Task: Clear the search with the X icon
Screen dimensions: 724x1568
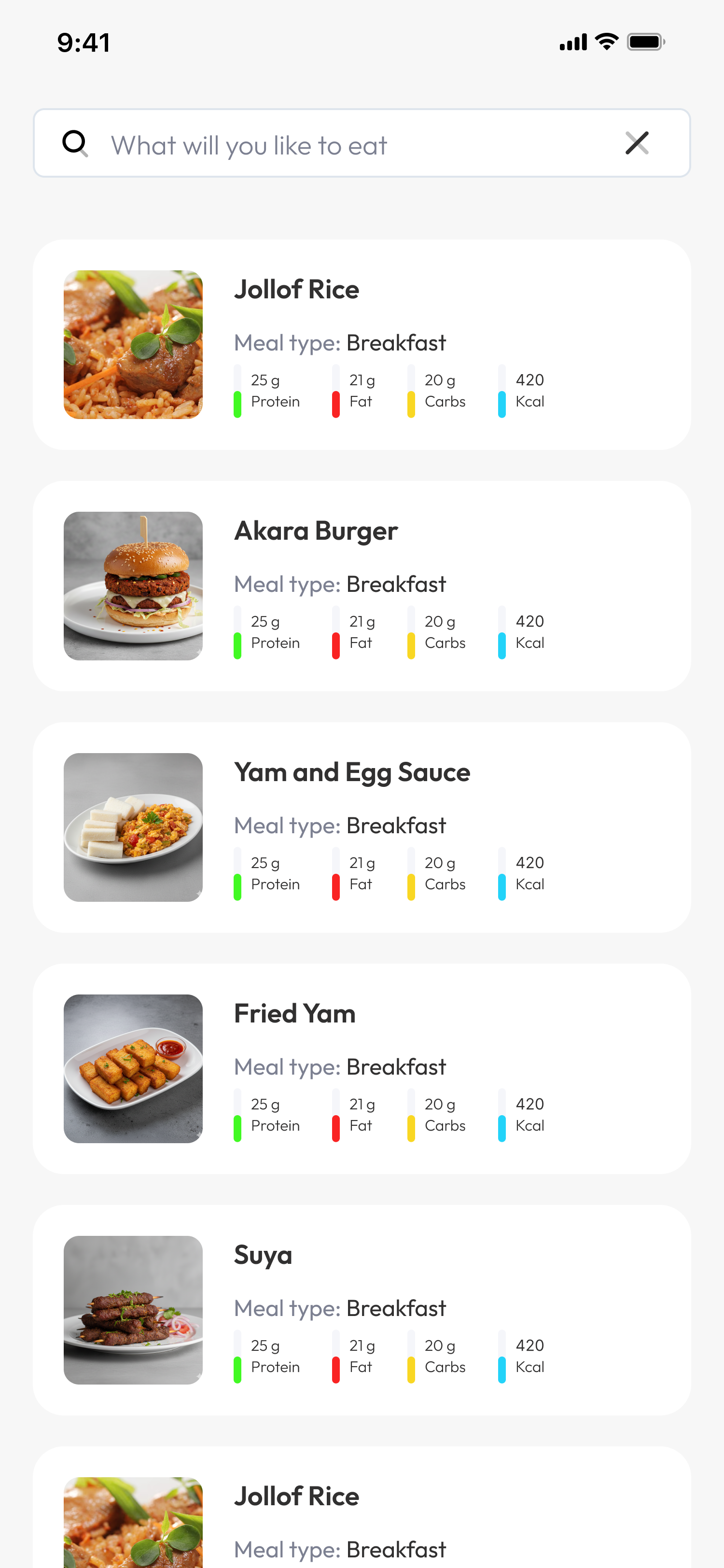Action: 637,143
